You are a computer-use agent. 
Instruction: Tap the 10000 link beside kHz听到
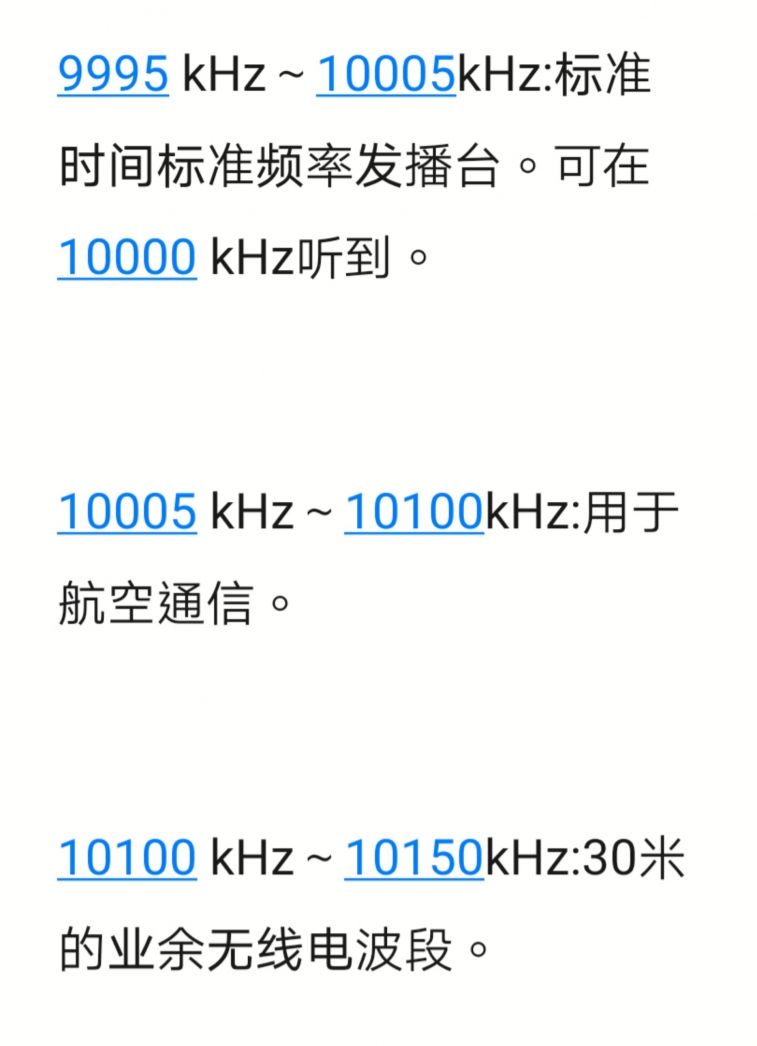click(x=127, y=257)
